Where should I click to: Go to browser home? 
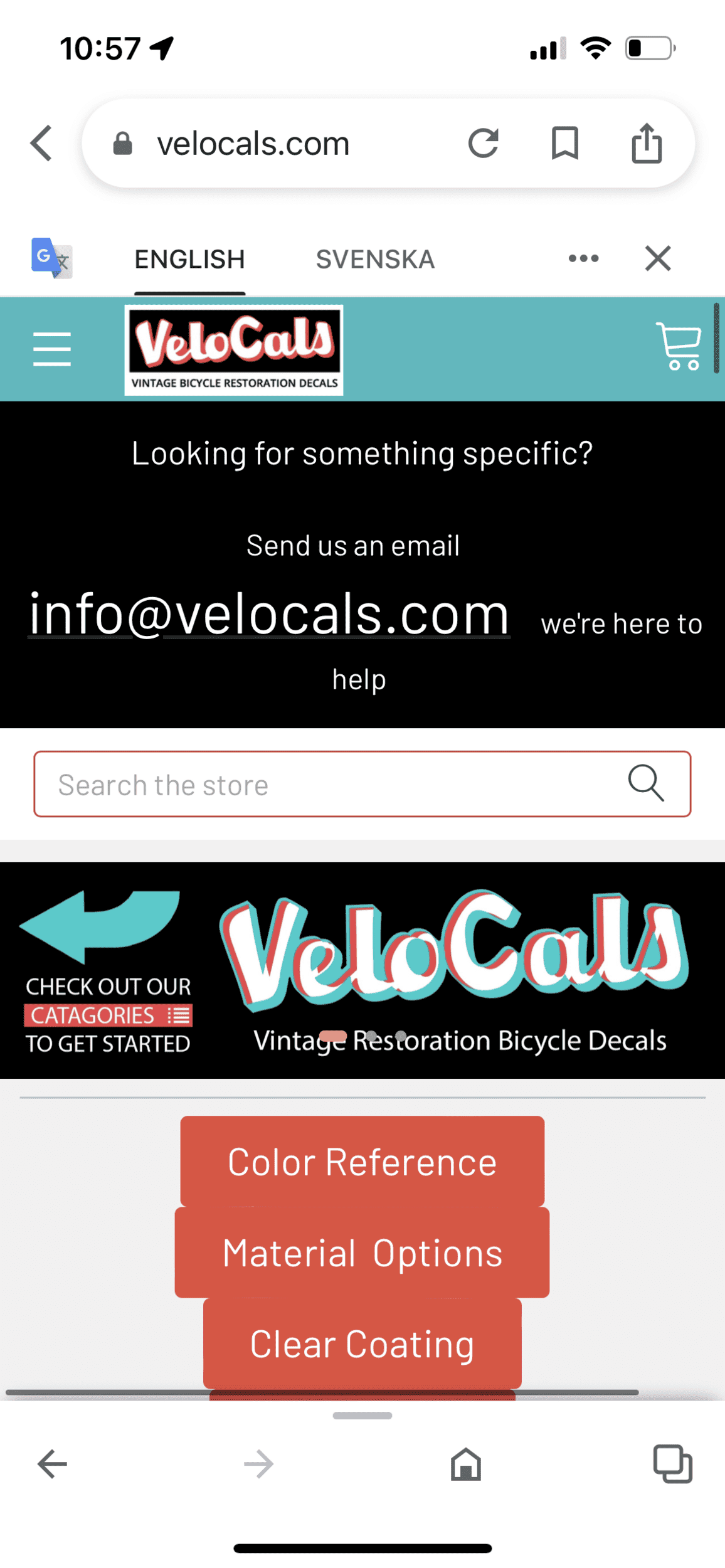pos(465,1464)
